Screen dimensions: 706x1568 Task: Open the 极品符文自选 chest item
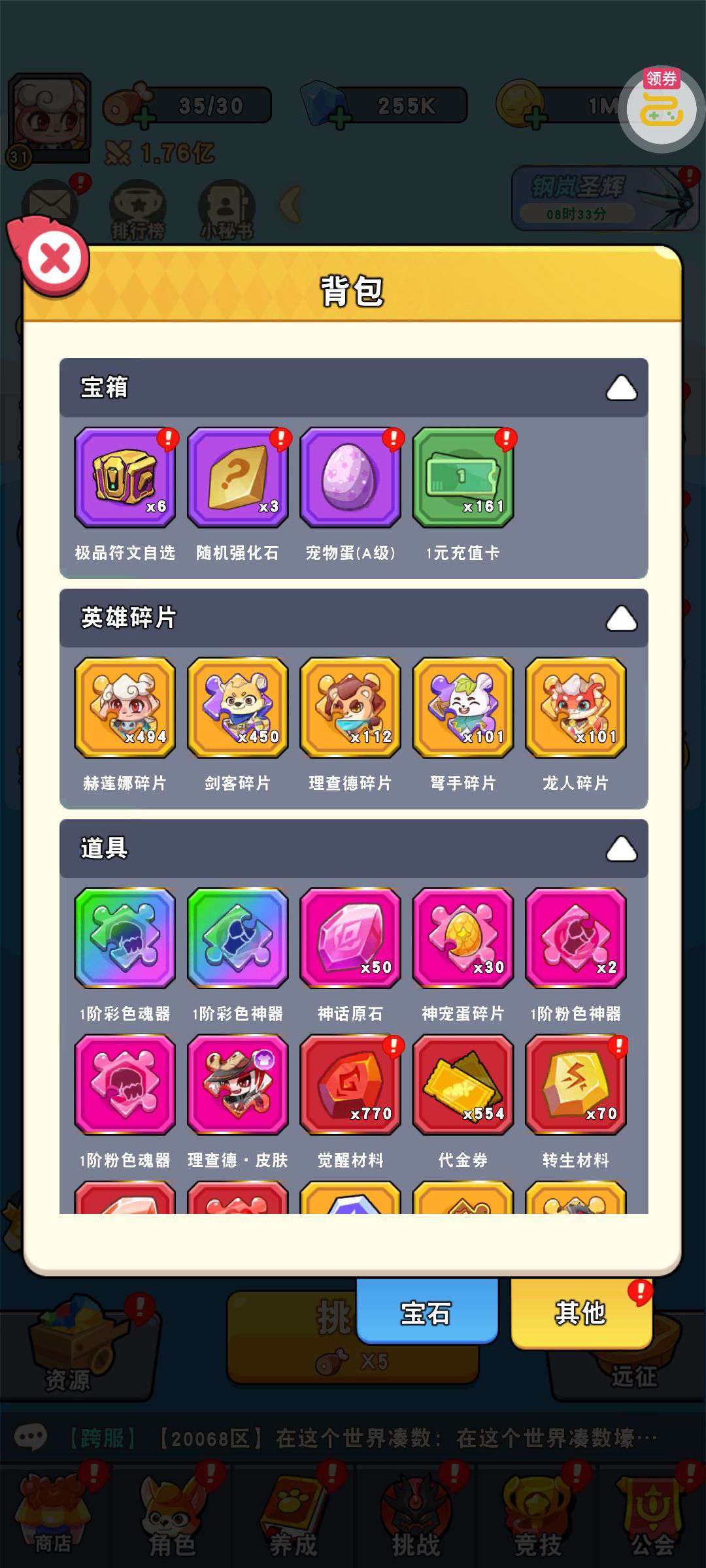(x=125, y=478)
